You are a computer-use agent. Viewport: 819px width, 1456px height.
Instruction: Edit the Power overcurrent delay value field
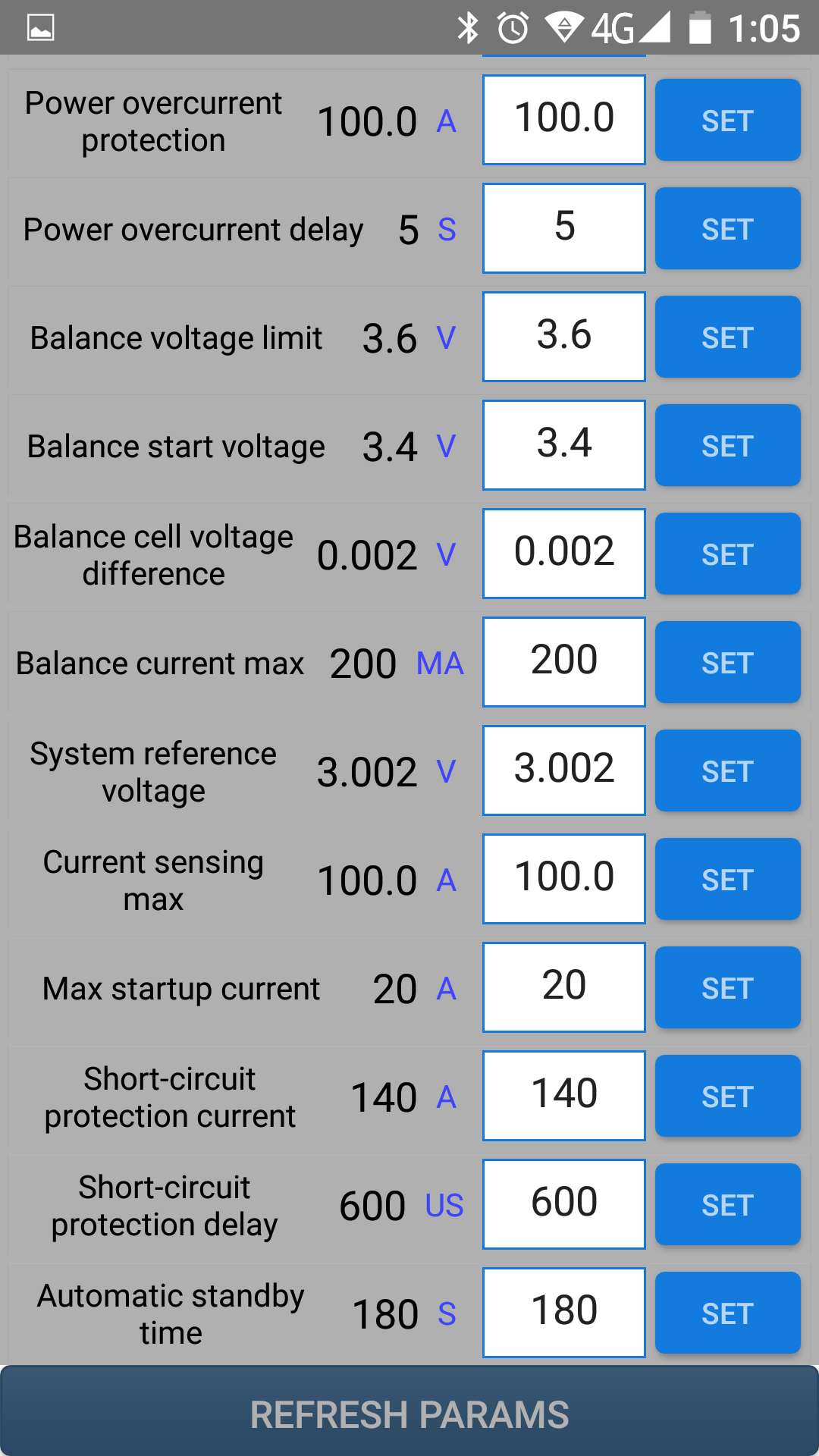pos(563,228)
